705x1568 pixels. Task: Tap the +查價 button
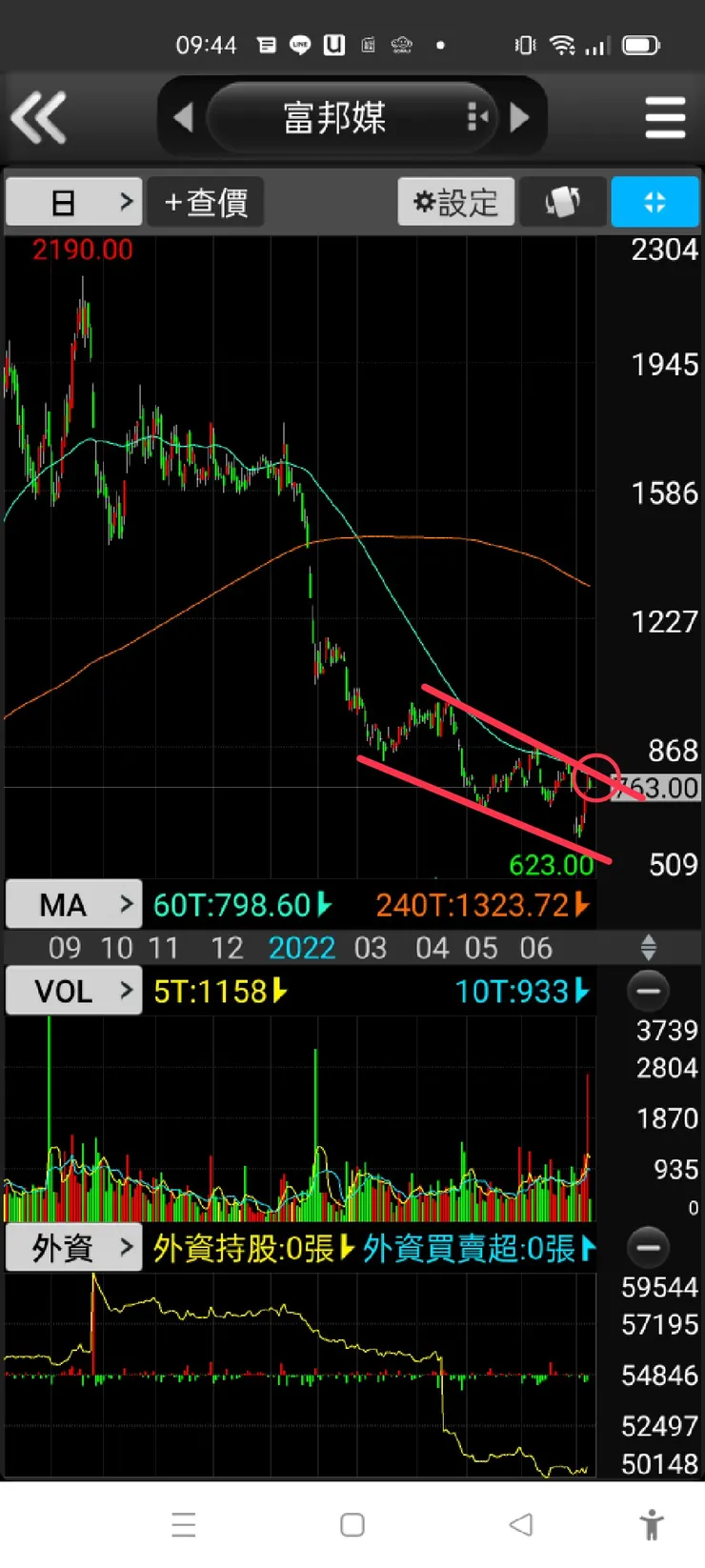pos(206,202)
